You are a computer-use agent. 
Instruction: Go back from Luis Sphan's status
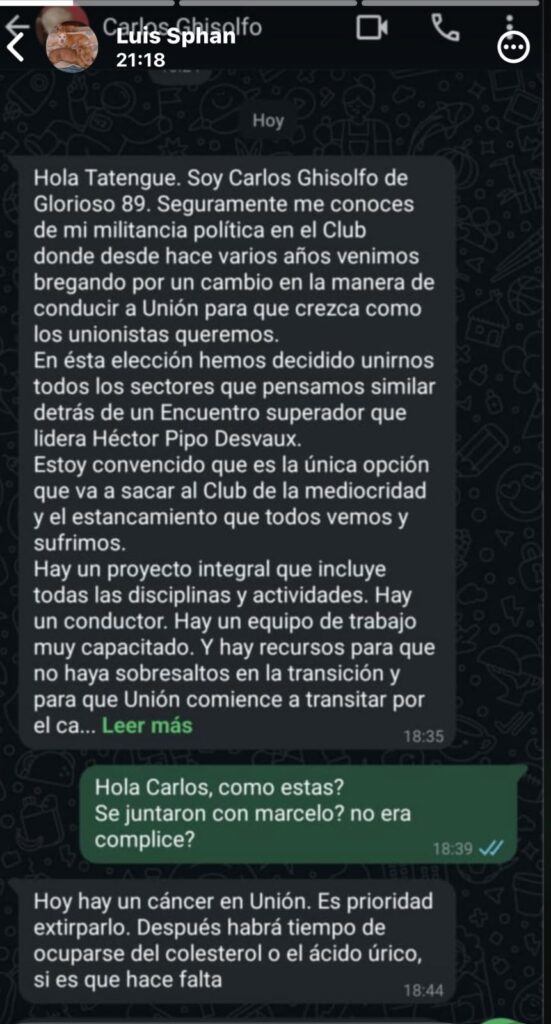15,48
